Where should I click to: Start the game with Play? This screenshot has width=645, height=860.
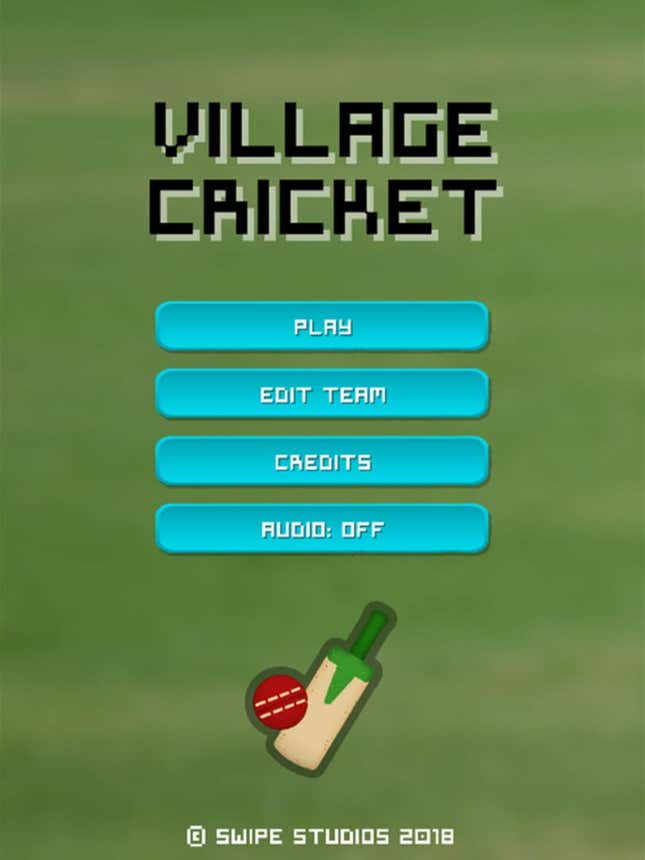point(322,326)
